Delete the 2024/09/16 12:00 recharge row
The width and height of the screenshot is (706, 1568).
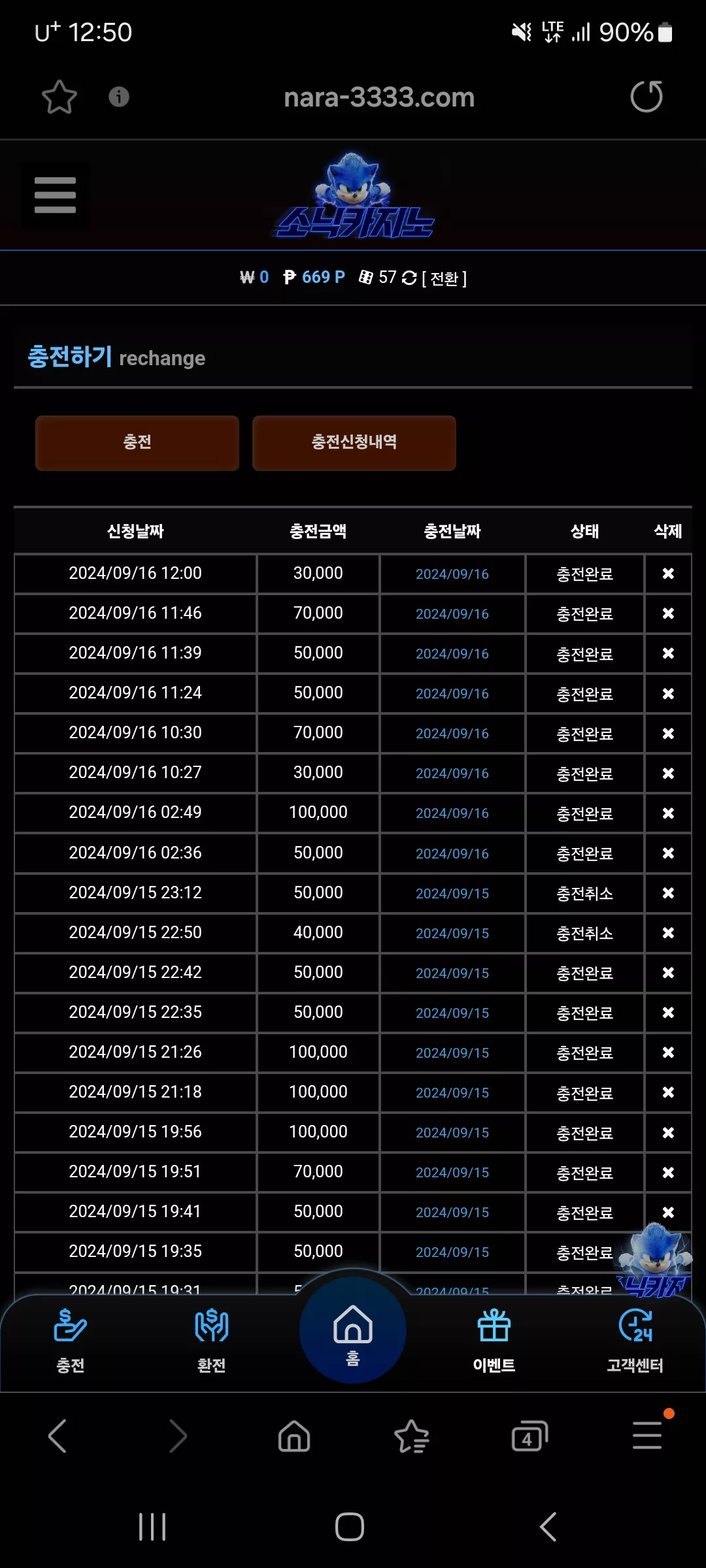pyautogui.click(x=668, y=574)
